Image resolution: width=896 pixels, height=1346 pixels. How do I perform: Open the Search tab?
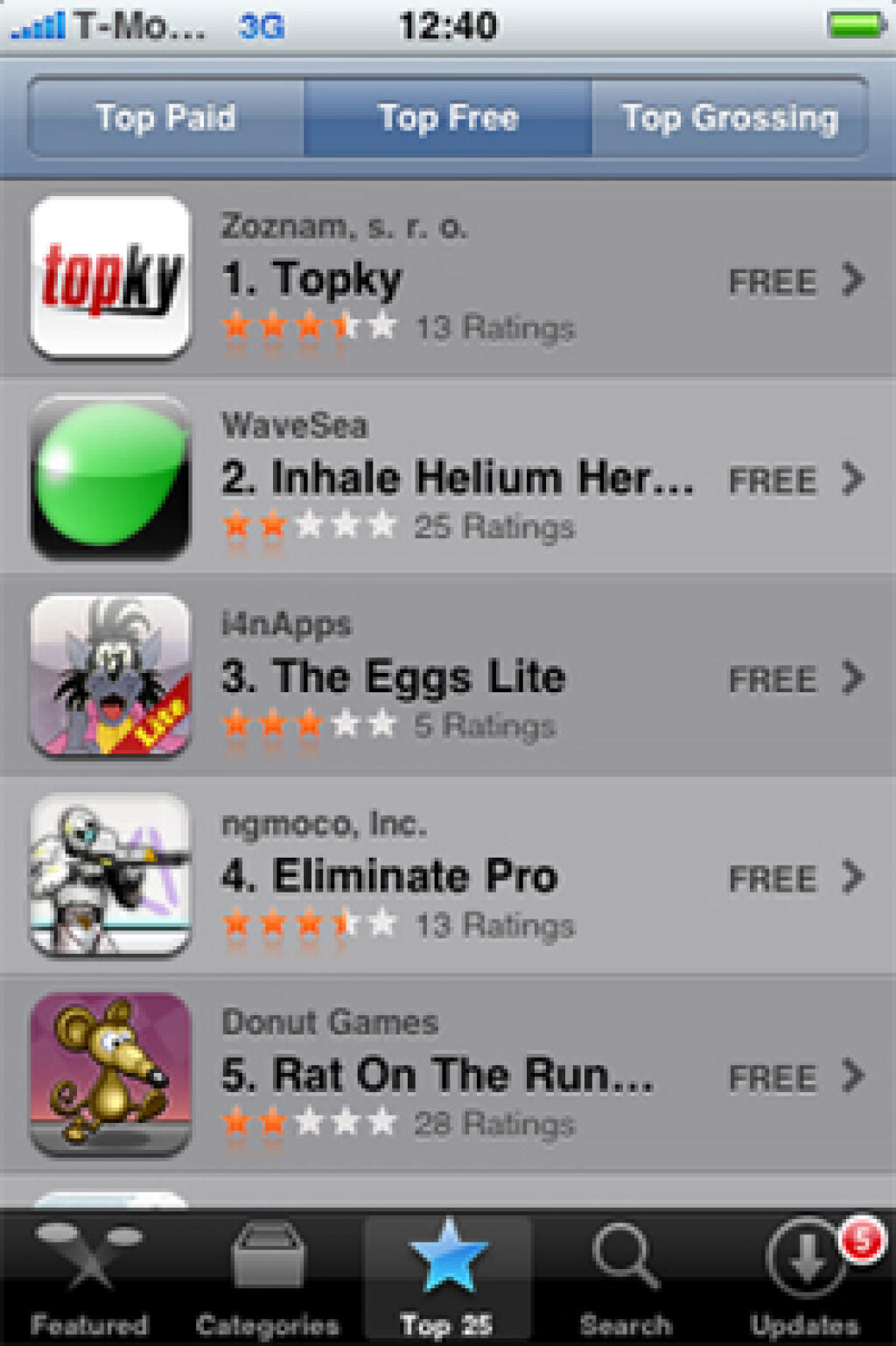pyautogui.click(x=626, y=1279)
